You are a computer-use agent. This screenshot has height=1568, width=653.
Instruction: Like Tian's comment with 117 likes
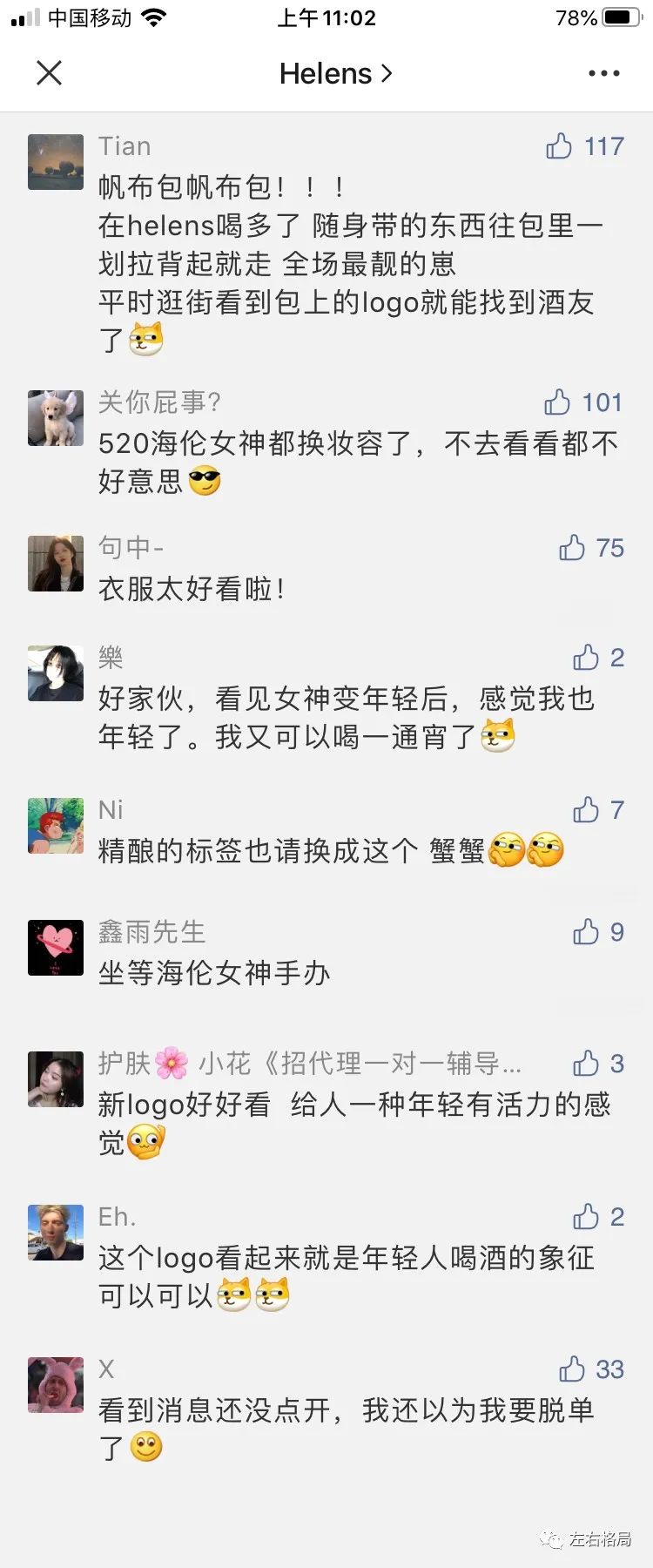pyautogui.click(x=559, y=146)
